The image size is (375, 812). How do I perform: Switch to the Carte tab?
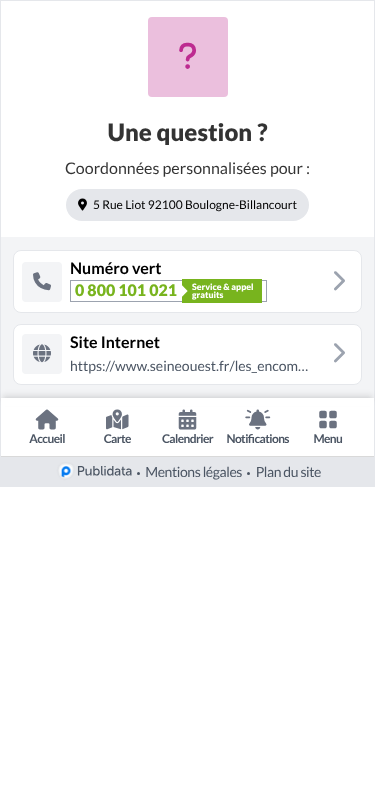(117, 427)
